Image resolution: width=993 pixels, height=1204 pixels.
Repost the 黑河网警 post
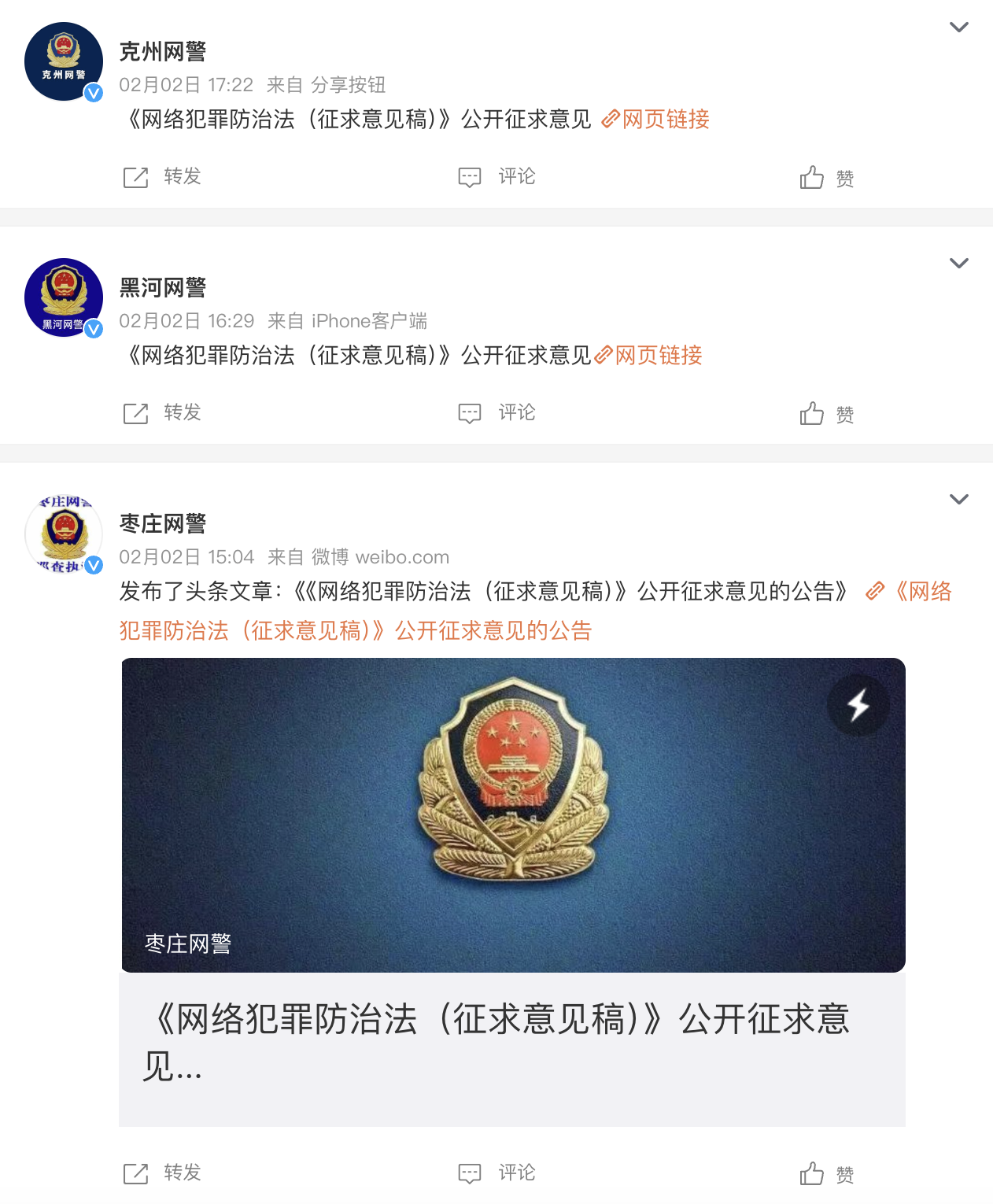[x=163, y=413]
